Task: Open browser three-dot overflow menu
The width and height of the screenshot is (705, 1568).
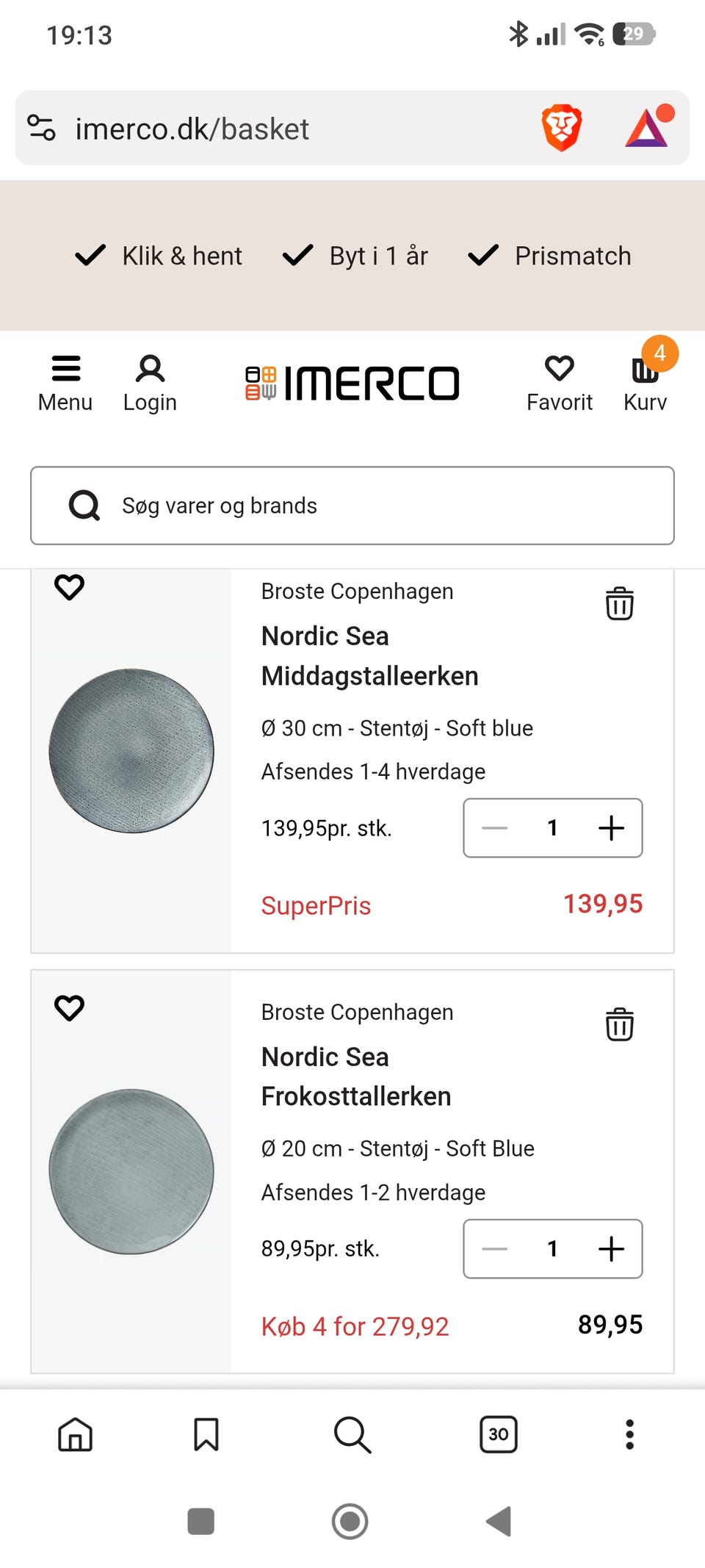Action: click(x=629, y=1434)
